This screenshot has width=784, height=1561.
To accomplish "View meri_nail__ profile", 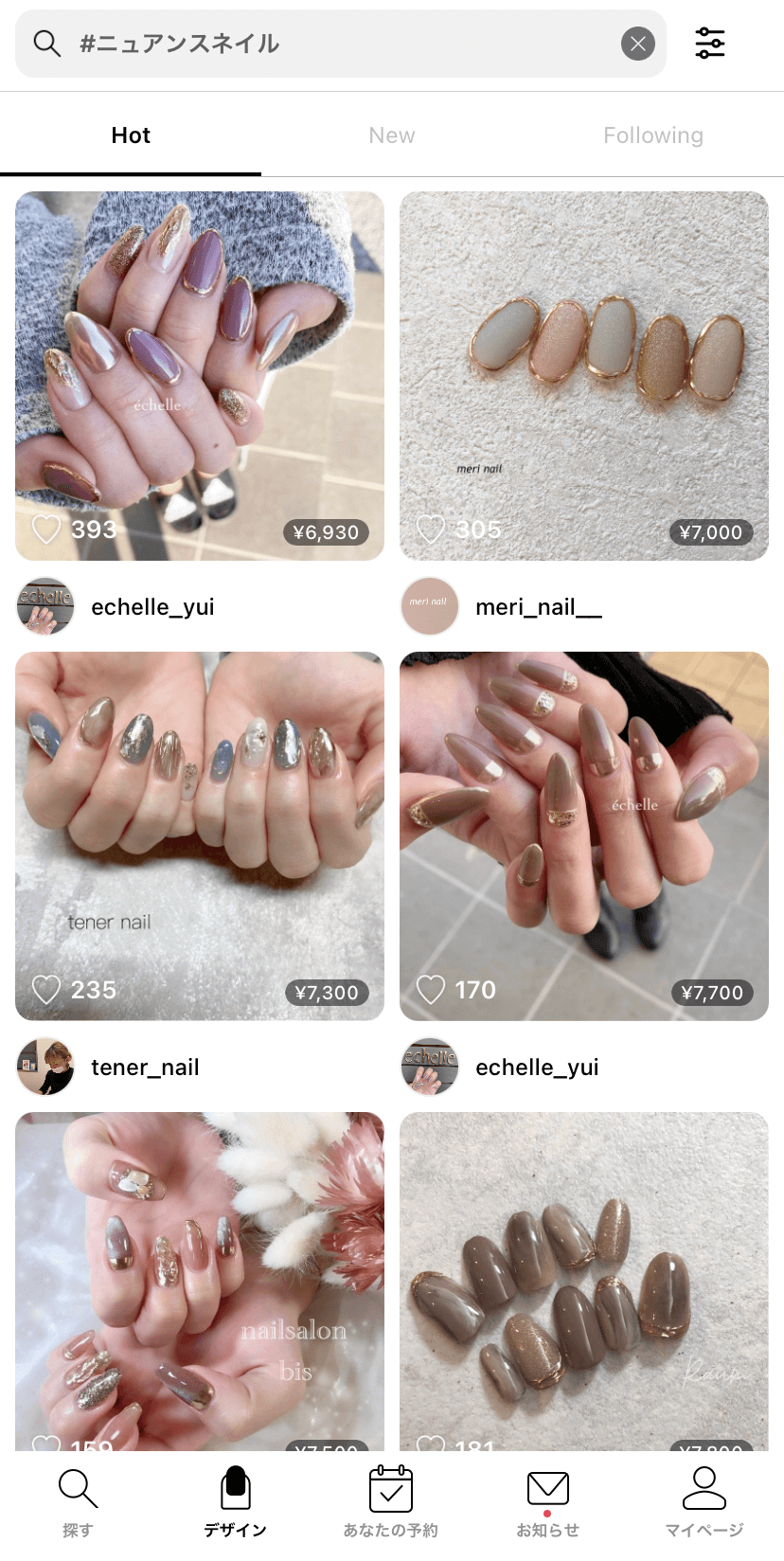I will [538, 606].
